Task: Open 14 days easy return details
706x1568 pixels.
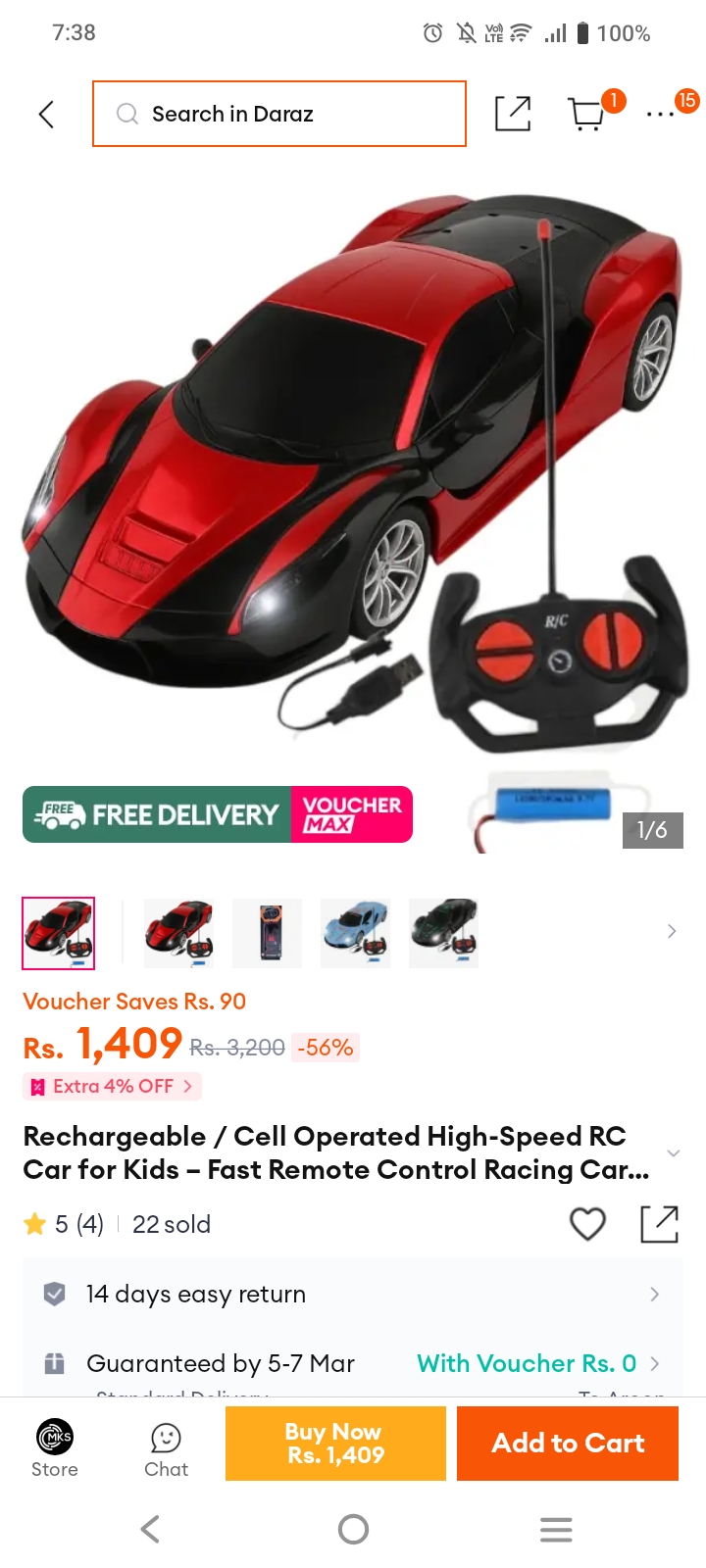Action: pos(353,1295)
